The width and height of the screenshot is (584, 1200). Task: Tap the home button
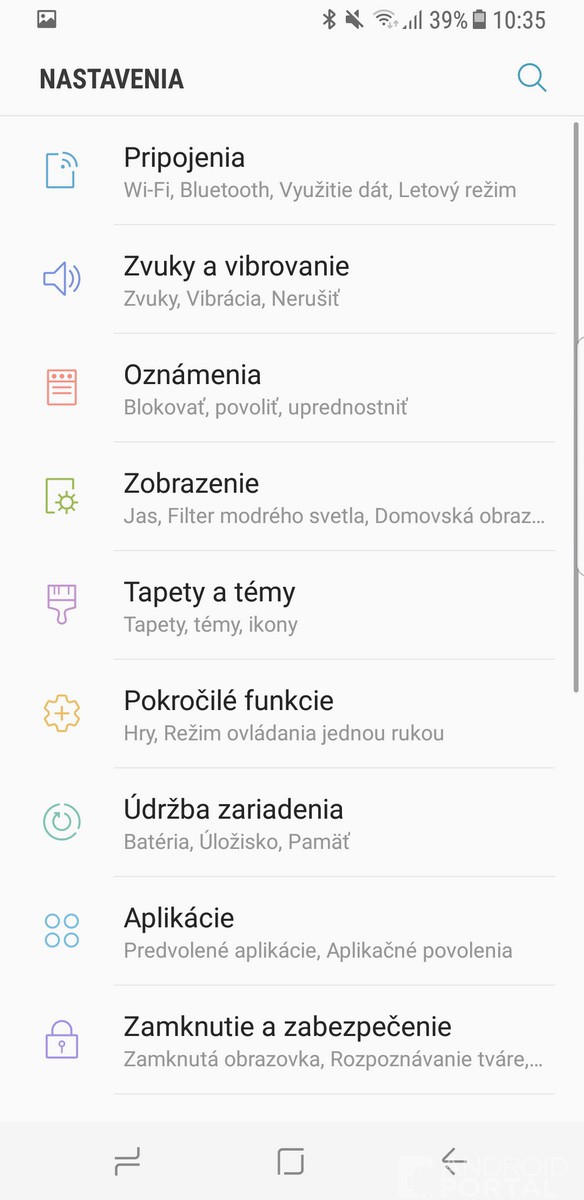click(x=291, y=1161)
